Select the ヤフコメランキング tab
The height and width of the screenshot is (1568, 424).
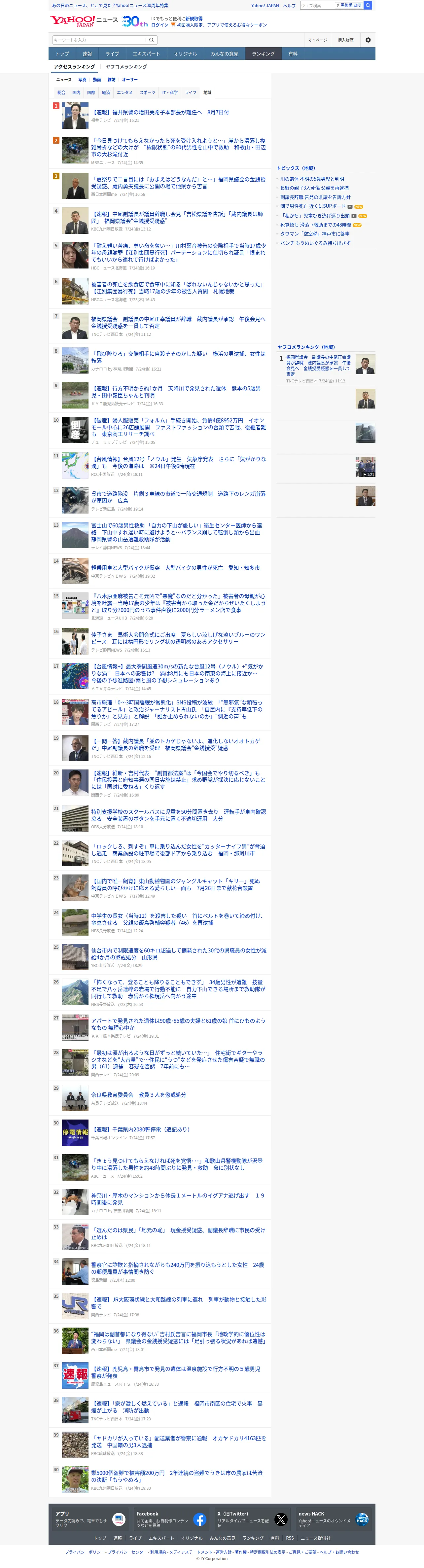[x=126, y=67]
